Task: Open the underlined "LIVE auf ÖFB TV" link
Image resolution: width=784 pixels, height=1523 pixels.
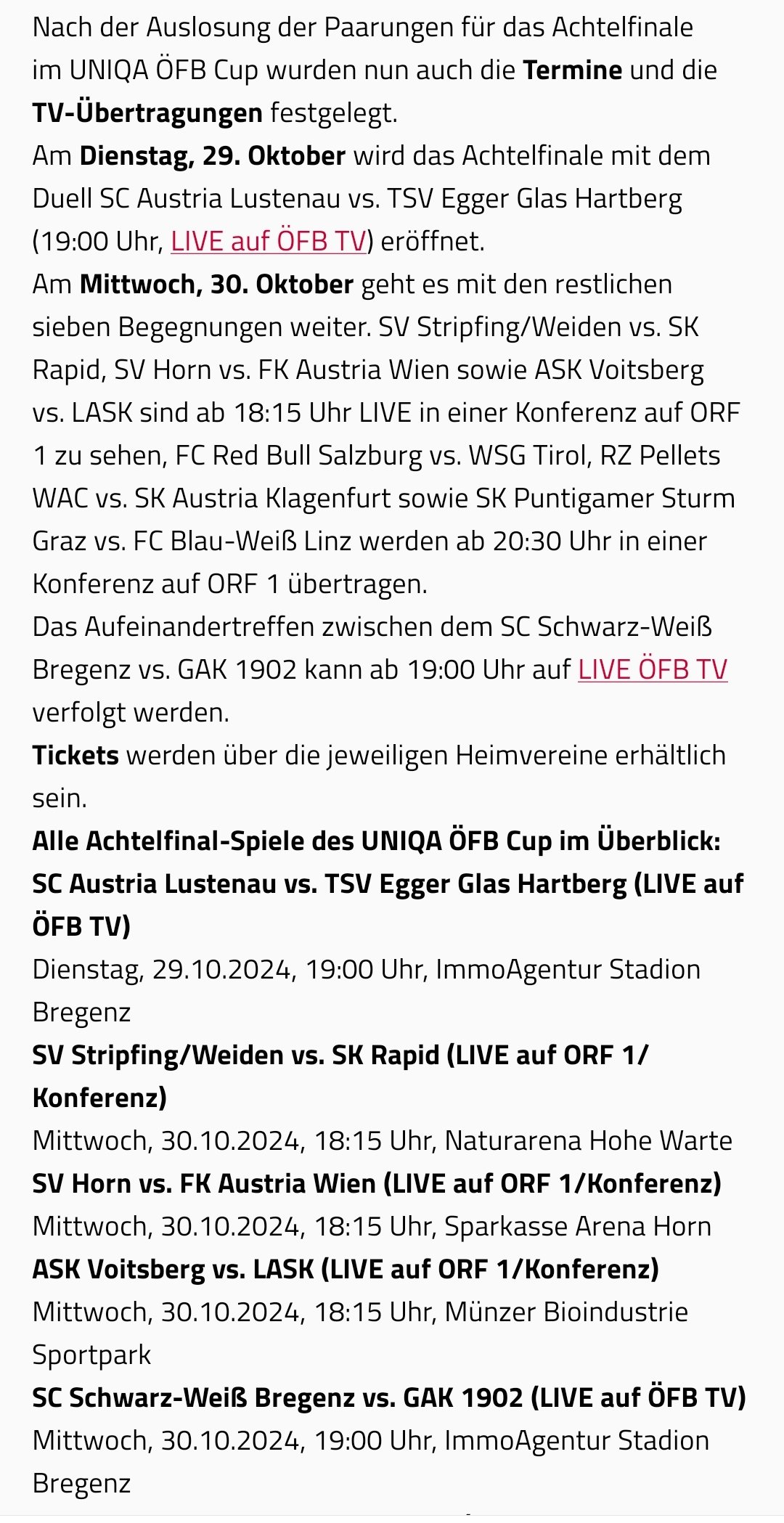Action: (269, 241)
